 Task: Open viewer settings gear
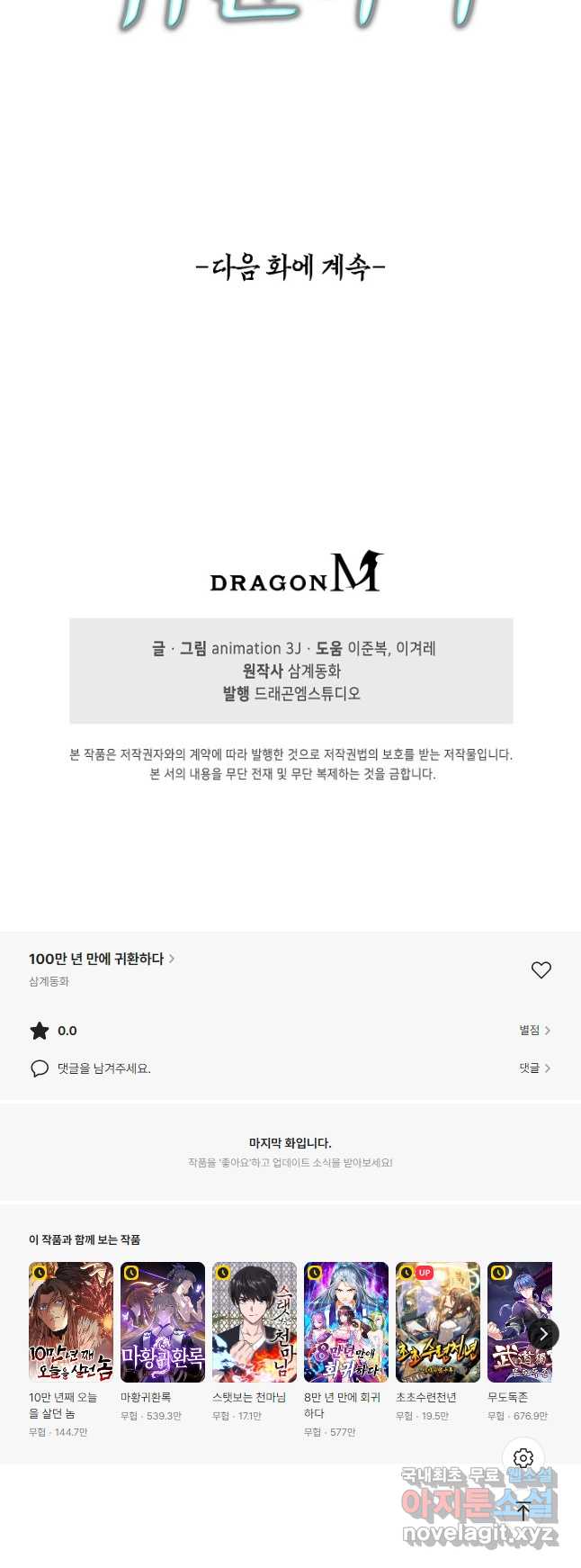(x=523, y=1458)
